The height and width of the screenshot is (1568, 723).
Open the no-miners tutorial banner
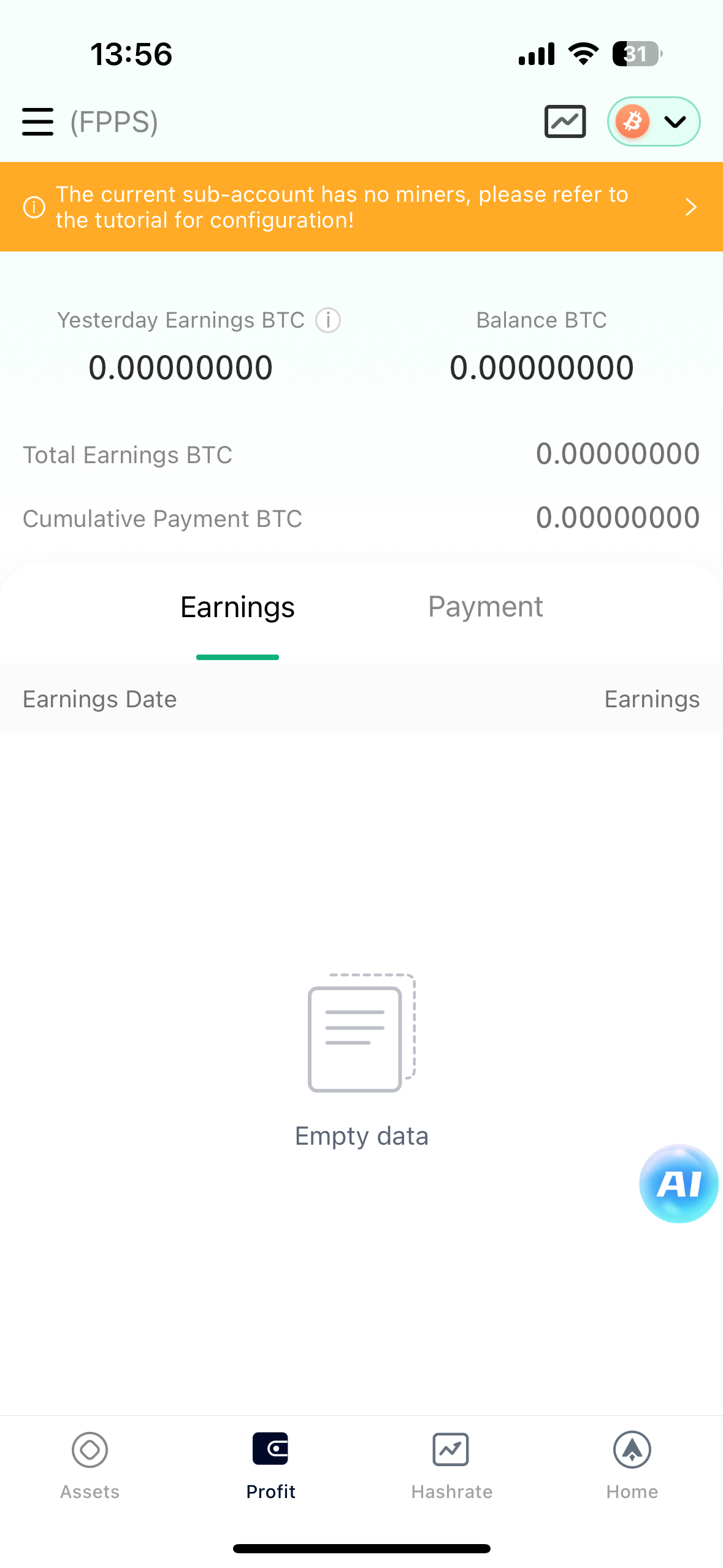tap(361, 207)
